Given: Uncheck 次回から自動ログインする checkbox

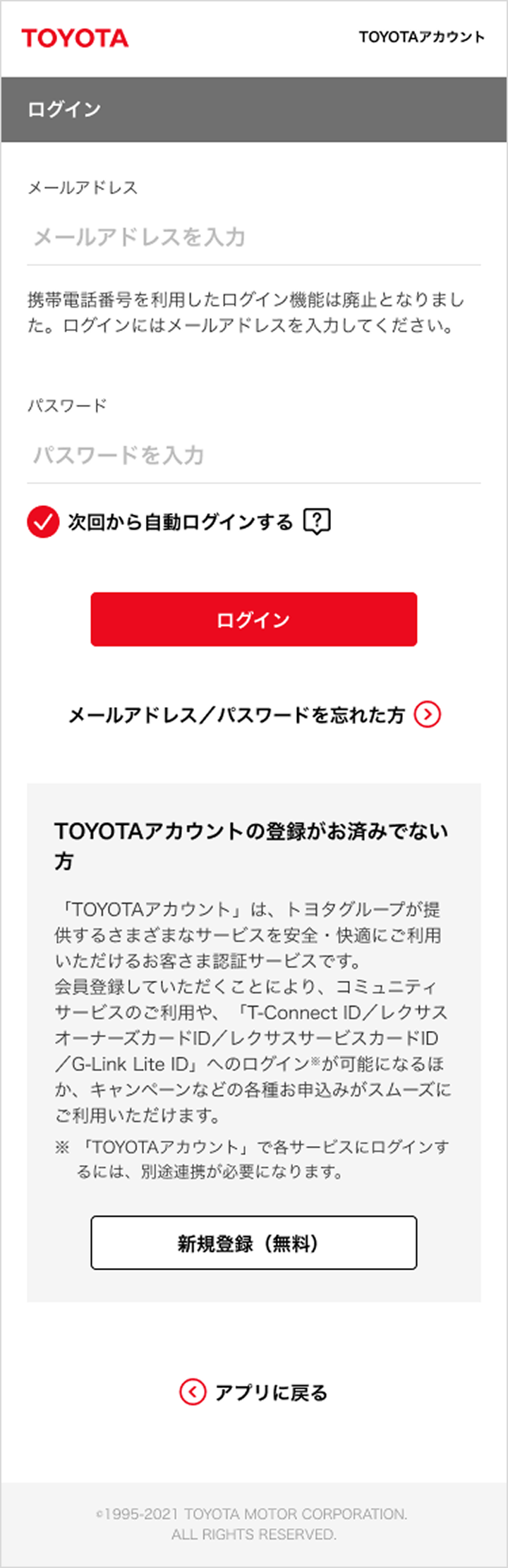Looking at the screenshot, I should point(43,522).
